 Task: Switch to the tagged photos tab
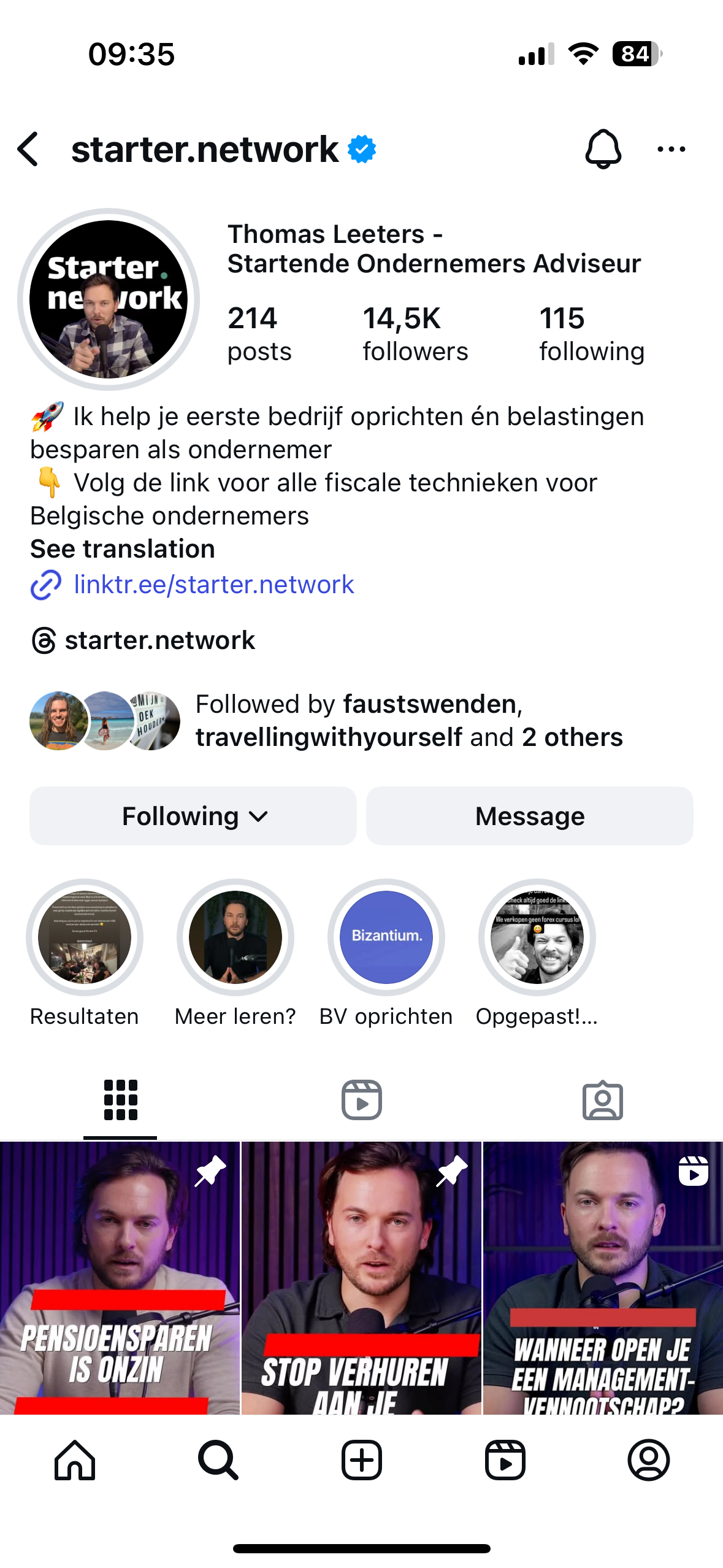[x=603, y=1100]
